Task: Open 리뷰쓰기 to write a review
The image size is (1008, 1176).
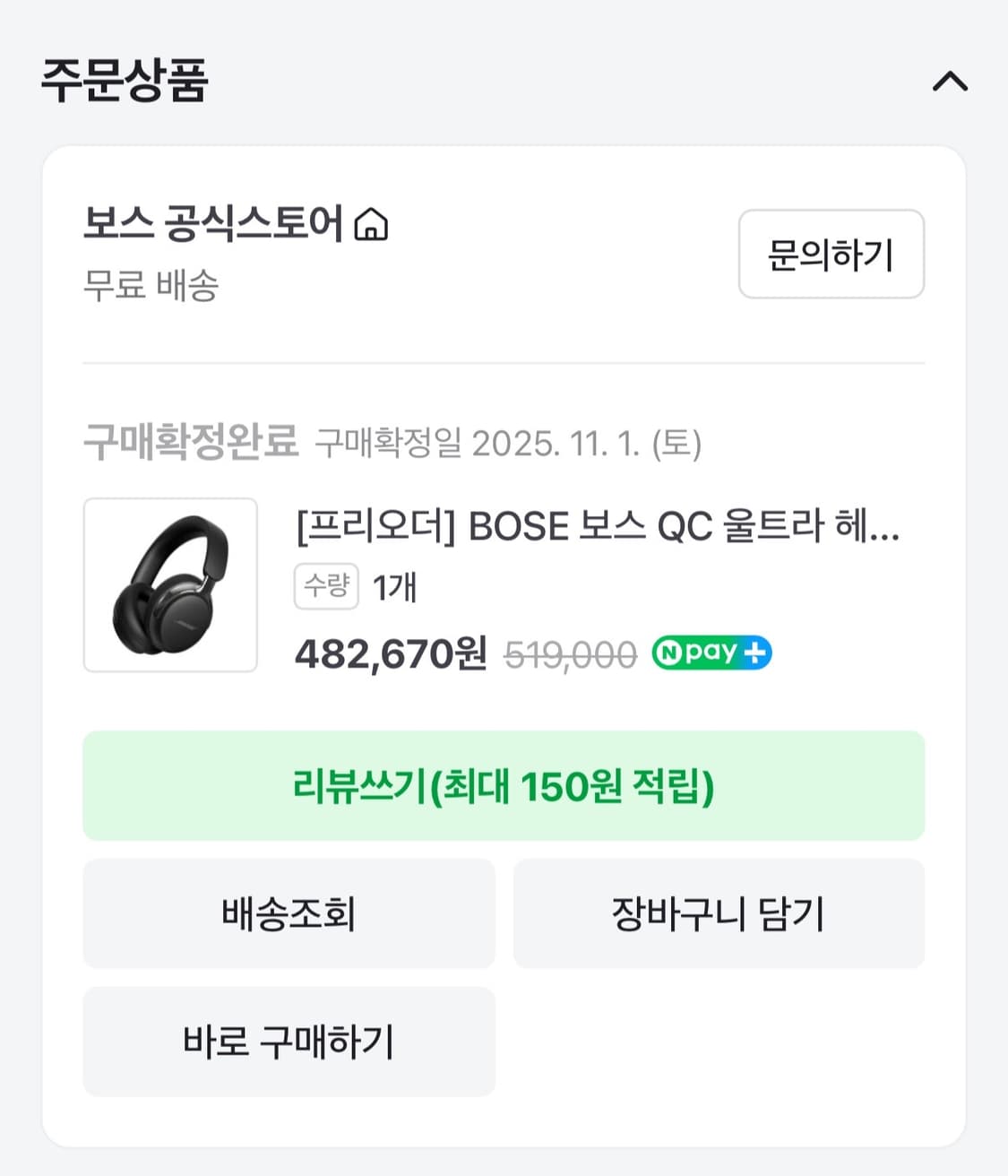Action: click(504, 786)
